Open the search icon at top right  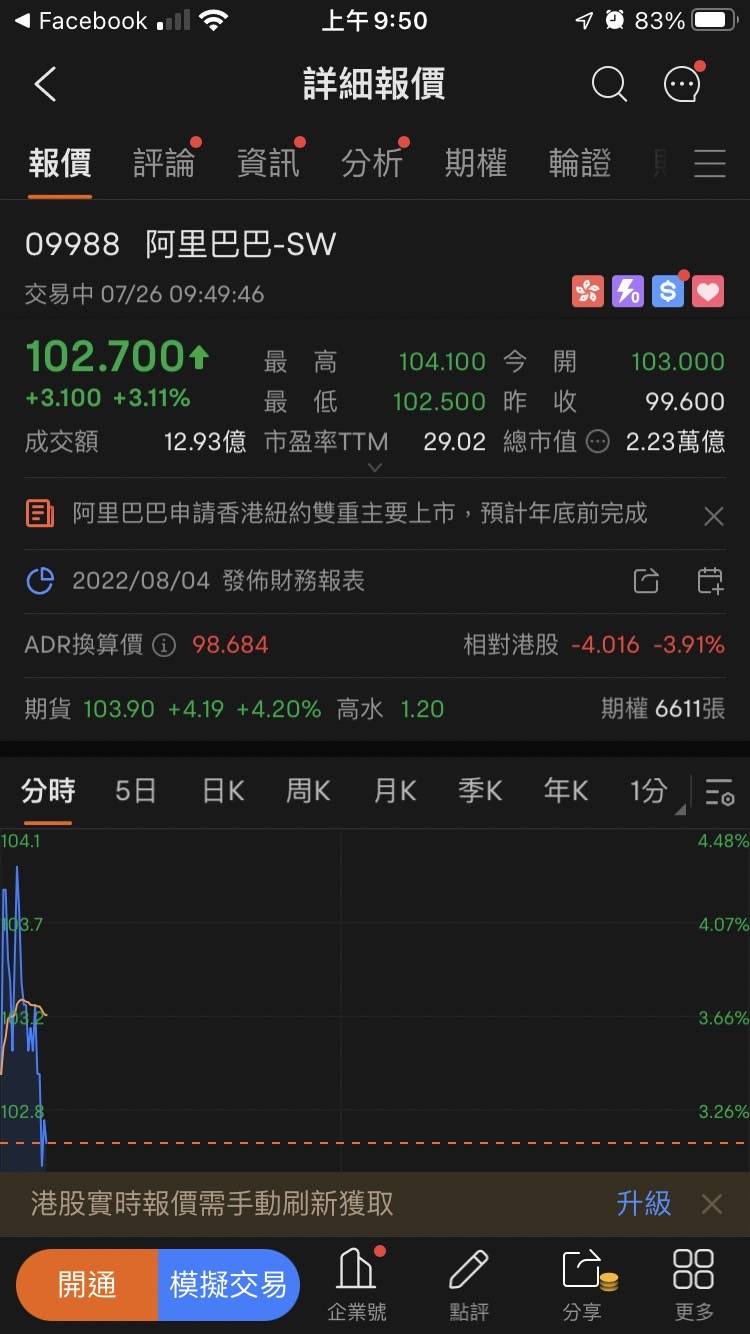(x=609, y=85)
